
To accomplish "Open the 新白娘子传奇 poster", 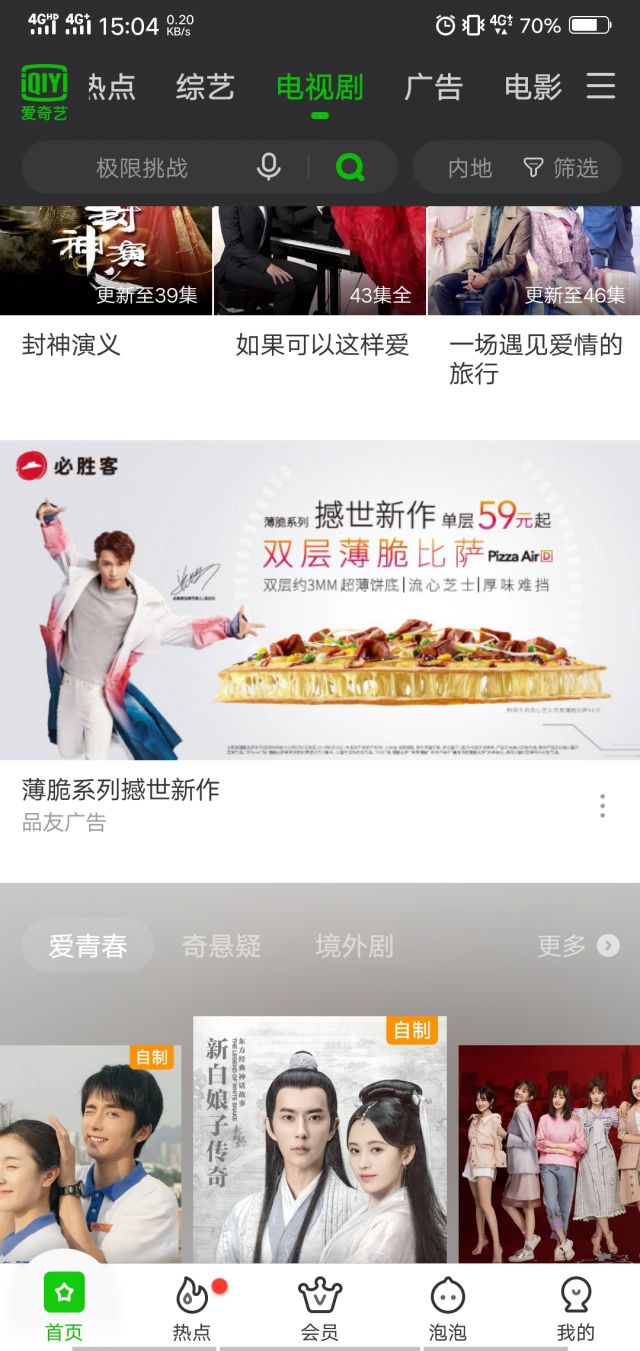I will 320,1140.
